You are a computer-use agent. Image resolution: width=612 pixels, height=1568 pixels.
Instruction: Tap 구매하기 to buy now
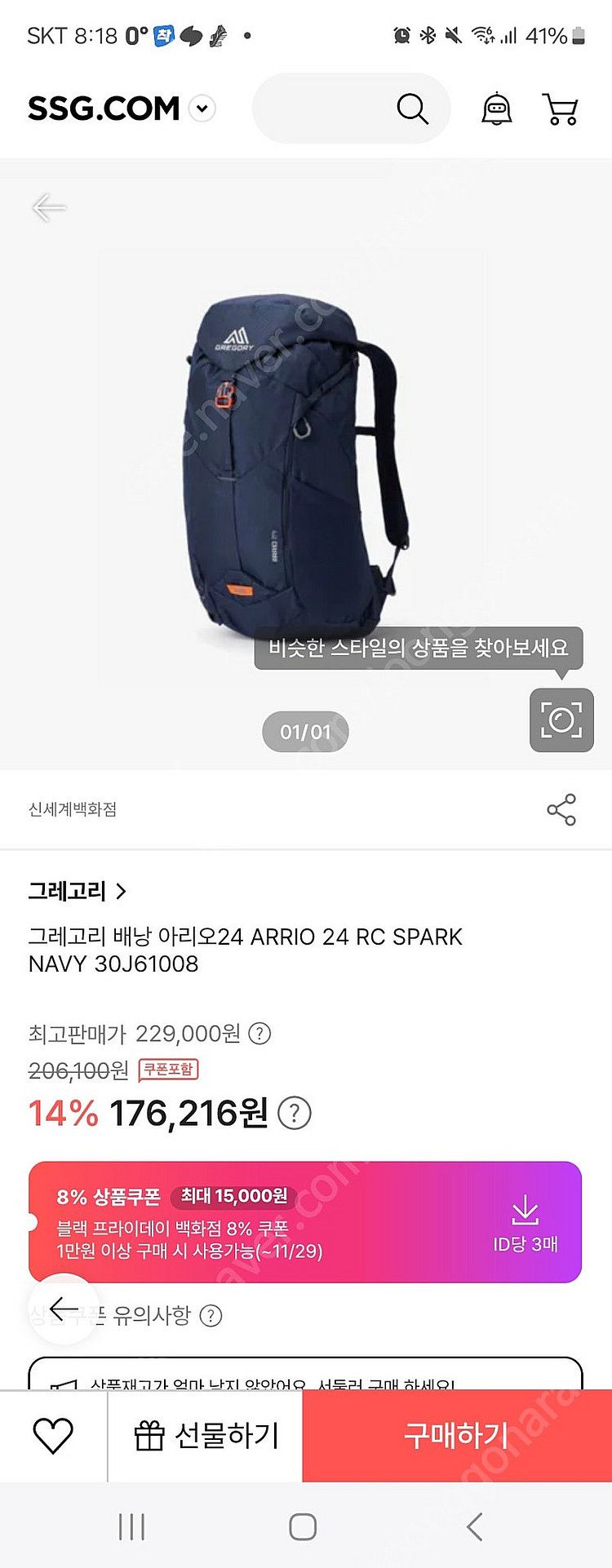coord(457,1435)
